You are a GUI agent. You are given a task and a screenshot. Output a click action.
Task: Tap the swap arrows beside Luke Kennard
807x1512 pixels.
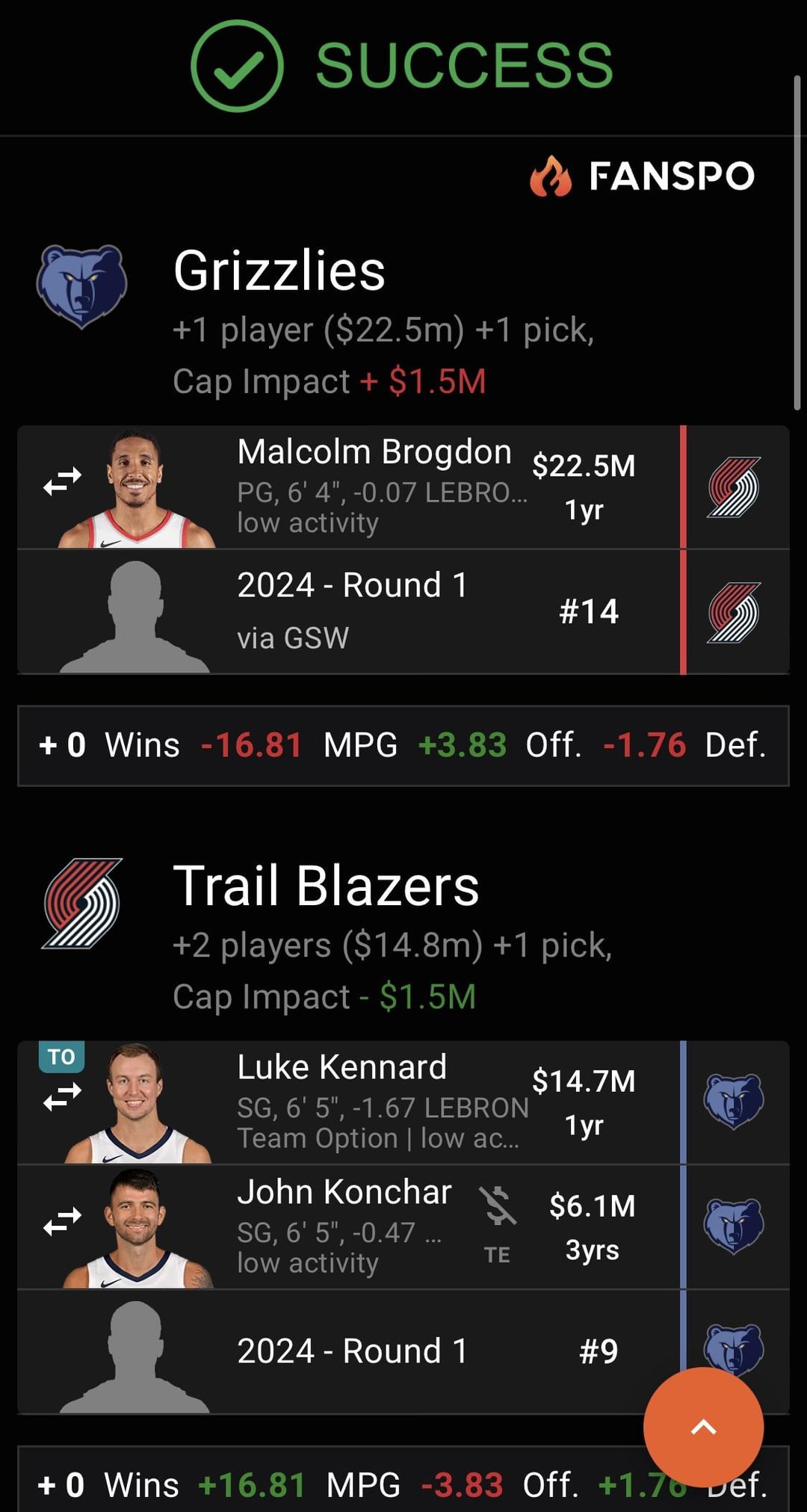point(62,1097)
